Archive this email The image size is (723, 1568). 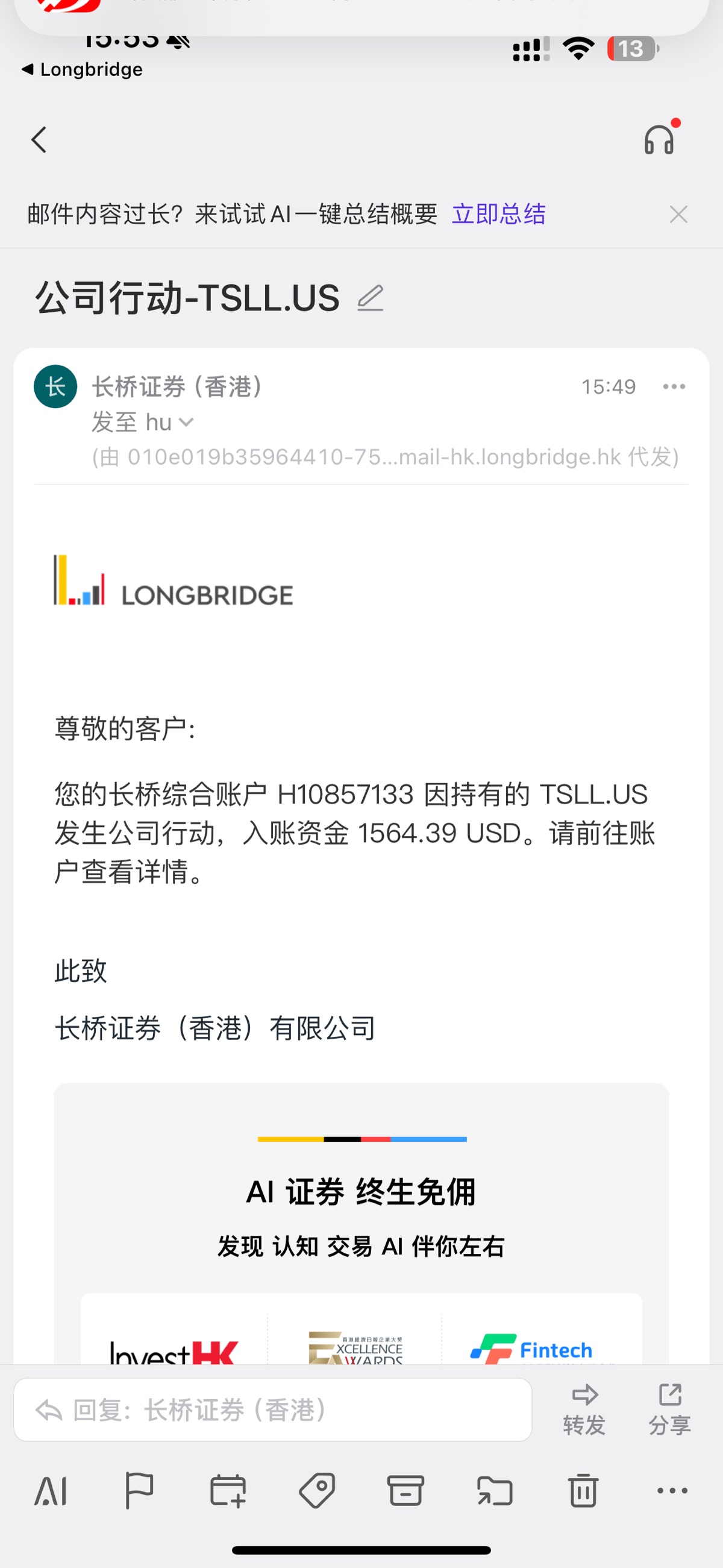pos(405,1491)
